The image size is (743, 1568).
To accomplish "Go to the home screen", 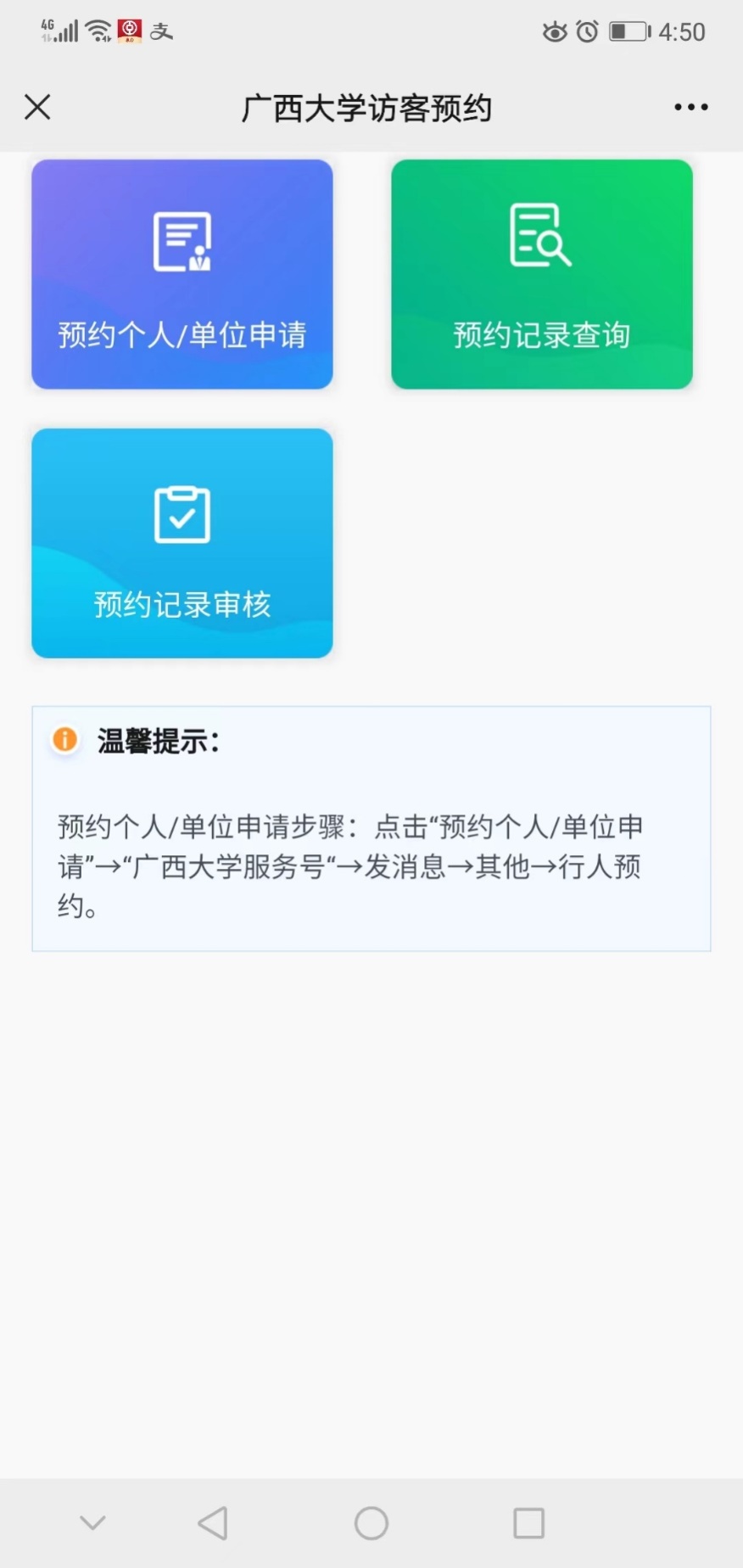I will [x=371, y=1523].
